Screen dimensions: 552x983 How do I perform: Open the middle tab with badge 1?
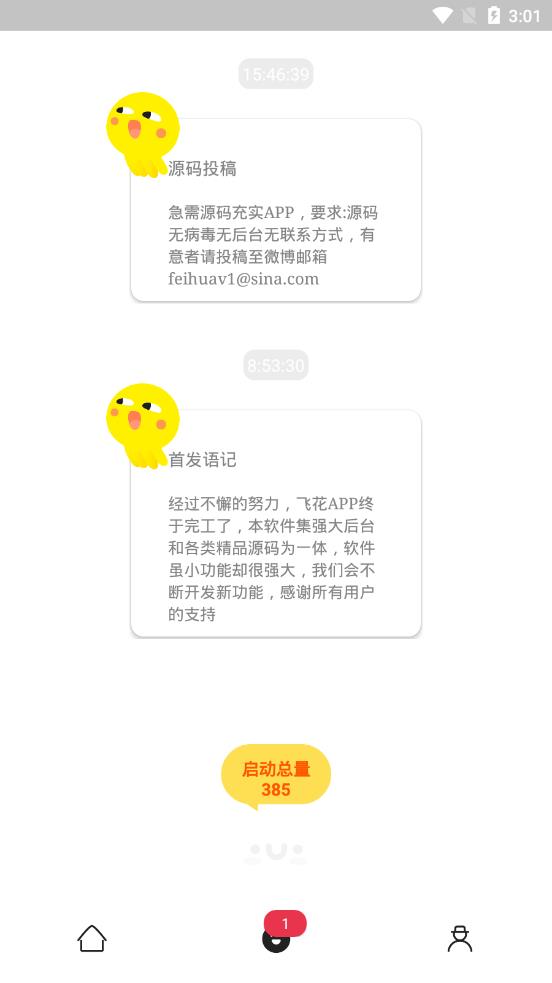pos(276,938)
